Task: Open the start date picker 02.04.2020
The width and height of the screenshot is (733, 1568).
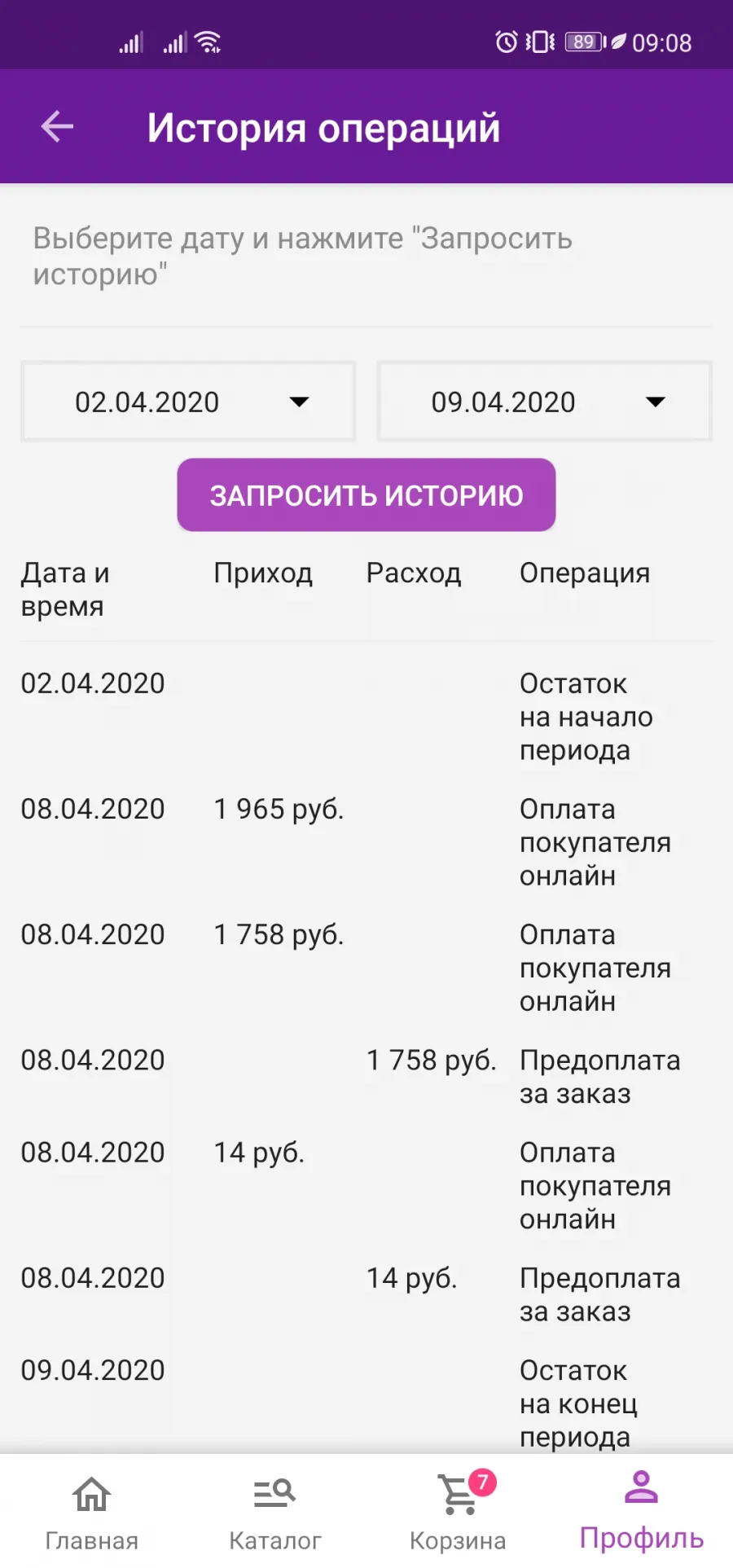Action: tap(188, 402)
